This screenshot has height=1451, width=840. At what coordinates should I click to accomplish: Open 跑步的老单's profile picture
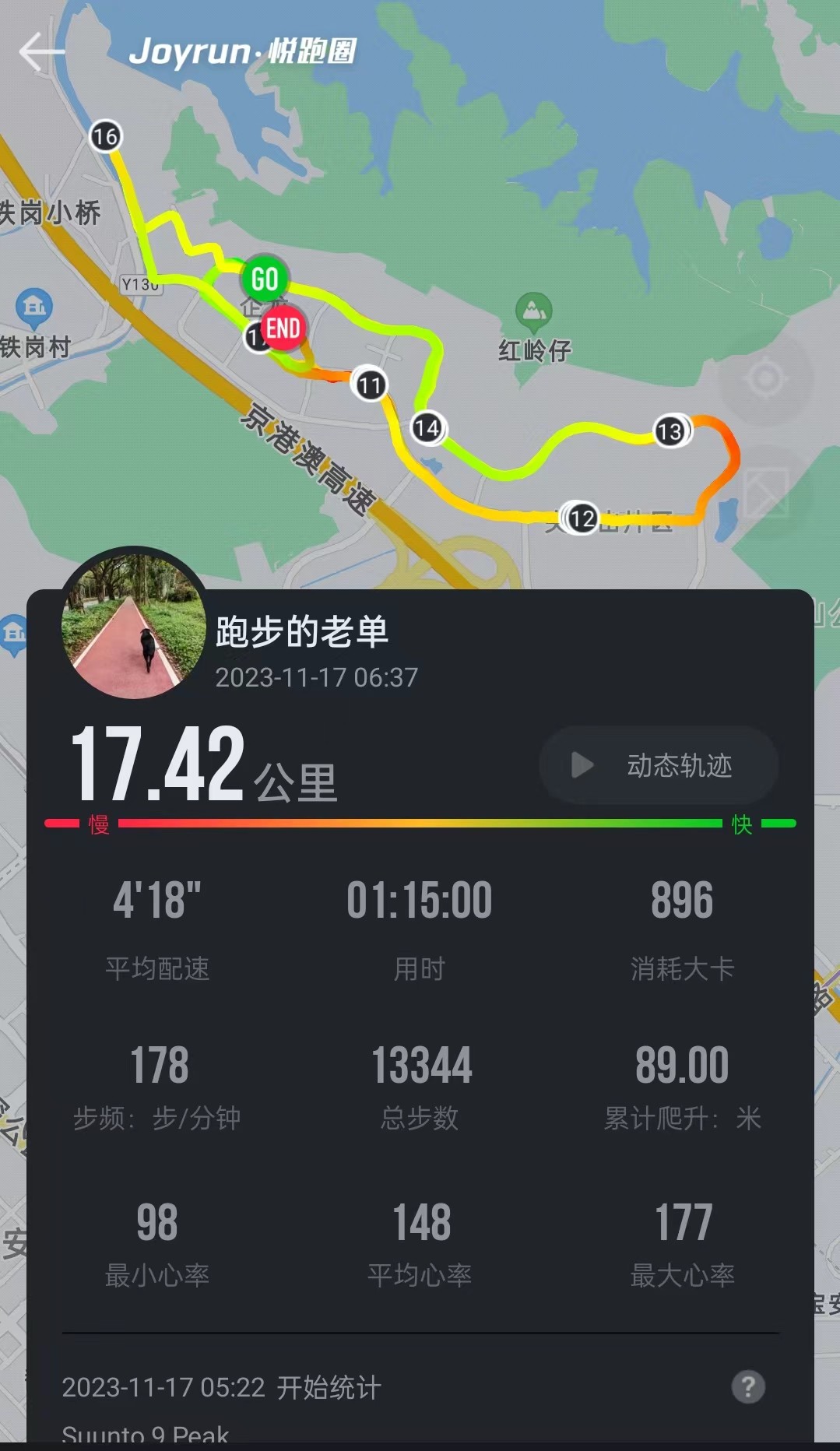click(133, 624)
